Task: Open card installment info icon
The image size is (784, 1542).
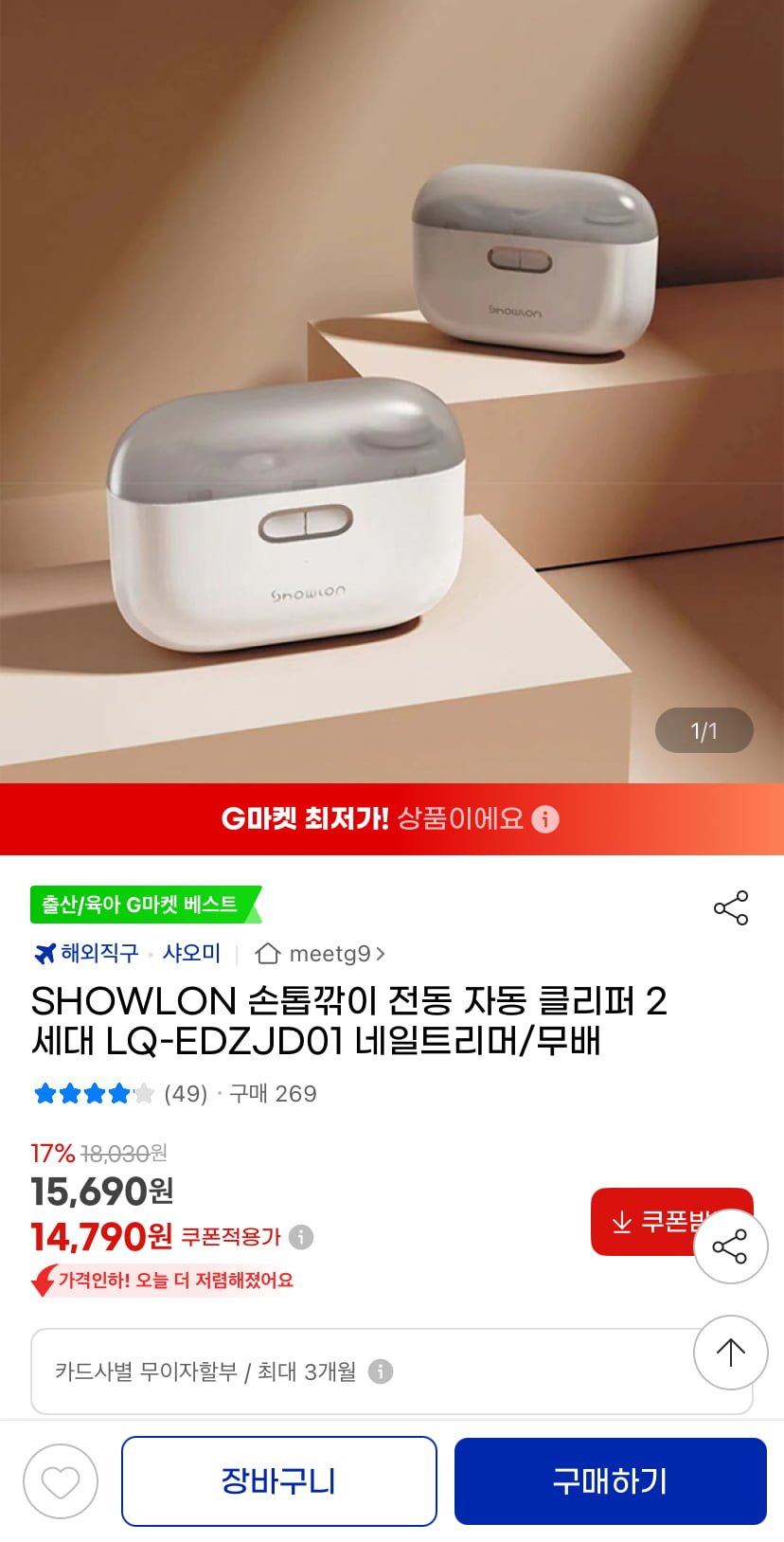Action: point(381,1372)
